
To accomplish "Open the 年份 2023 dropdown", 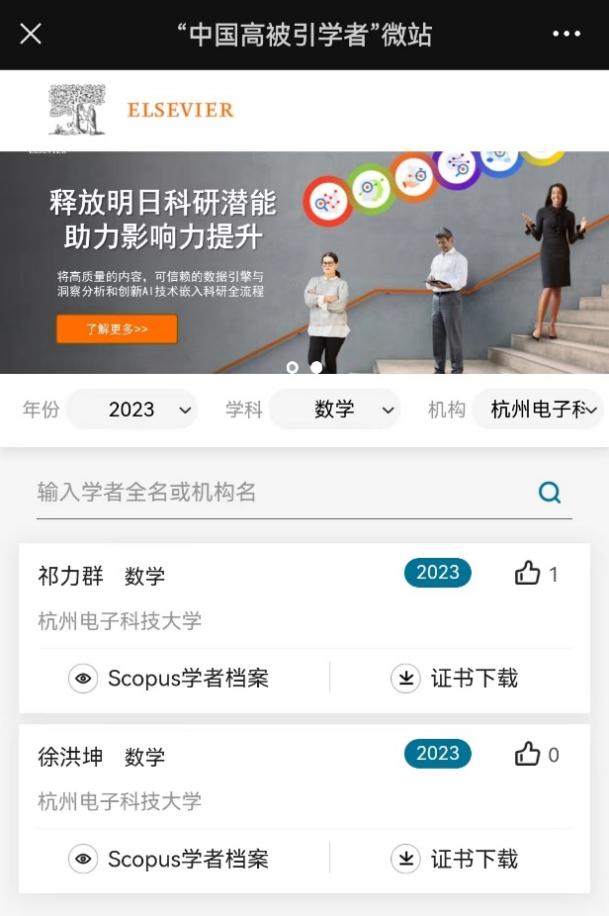I will click(133, 409).
